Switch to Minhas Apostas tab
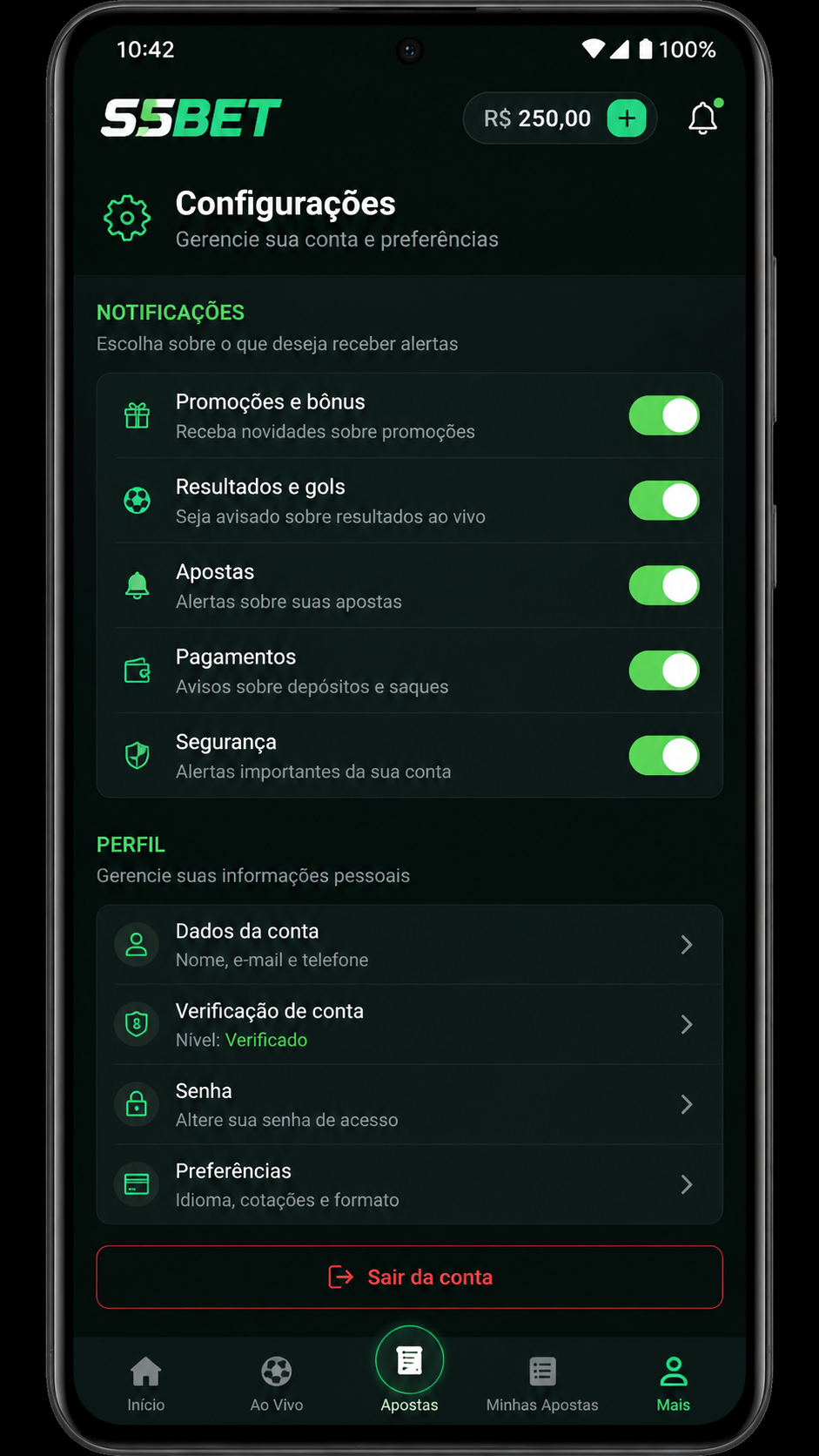 click(x=542, y=1384)
